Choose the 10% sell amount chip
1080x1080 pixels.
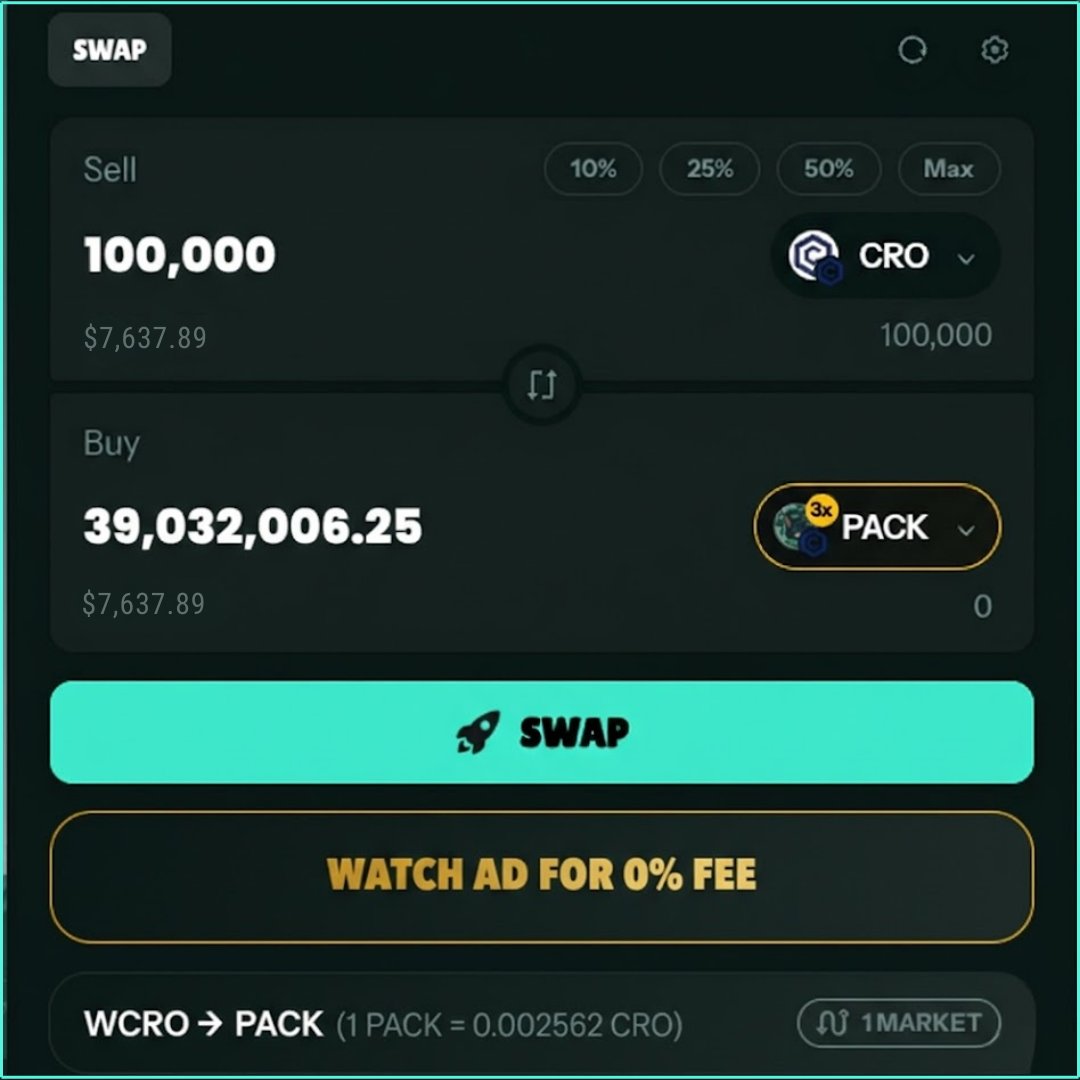(593, 169)
